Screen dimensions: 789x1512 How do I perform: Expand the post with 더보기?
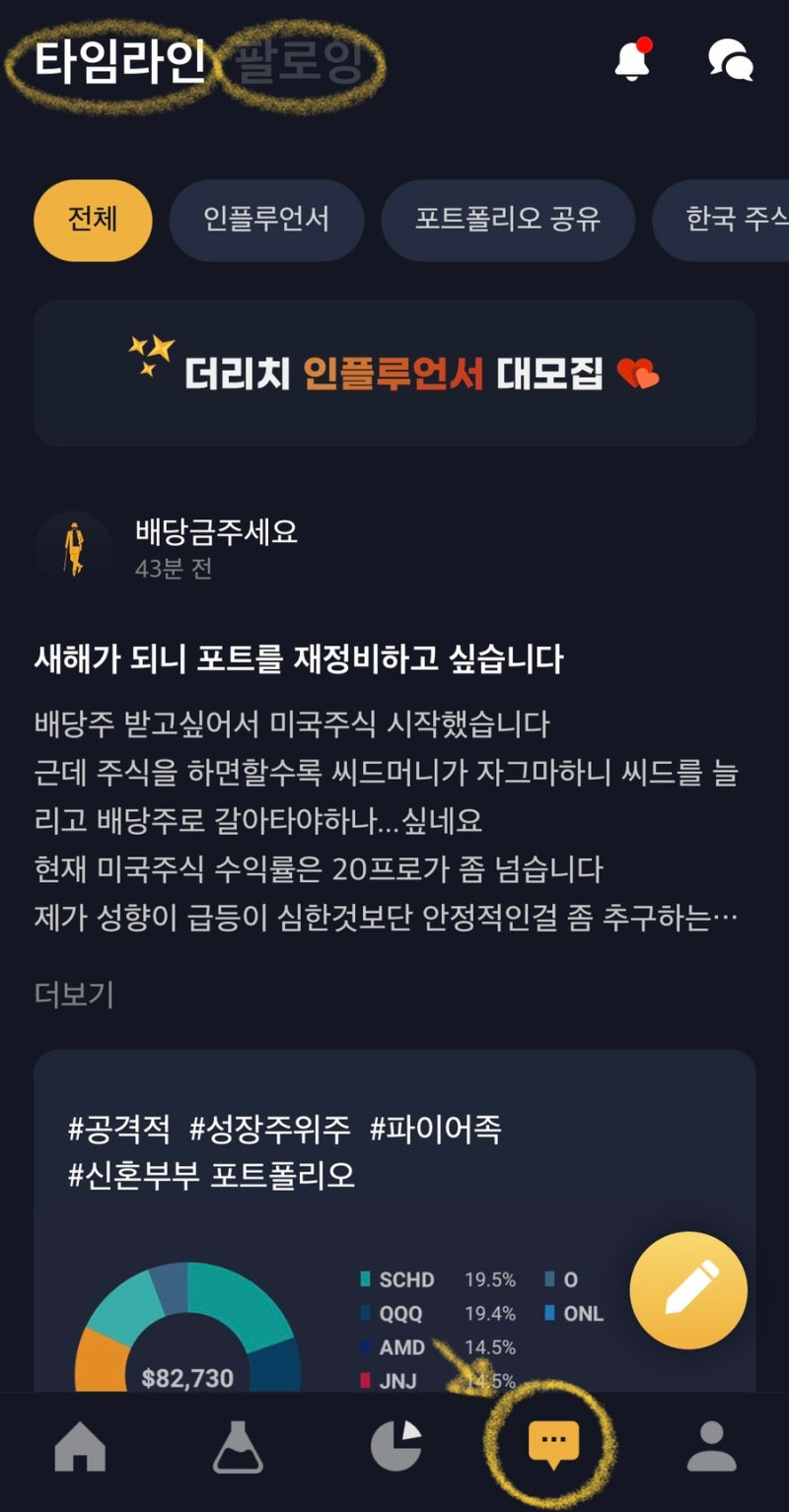coord(67,995)
